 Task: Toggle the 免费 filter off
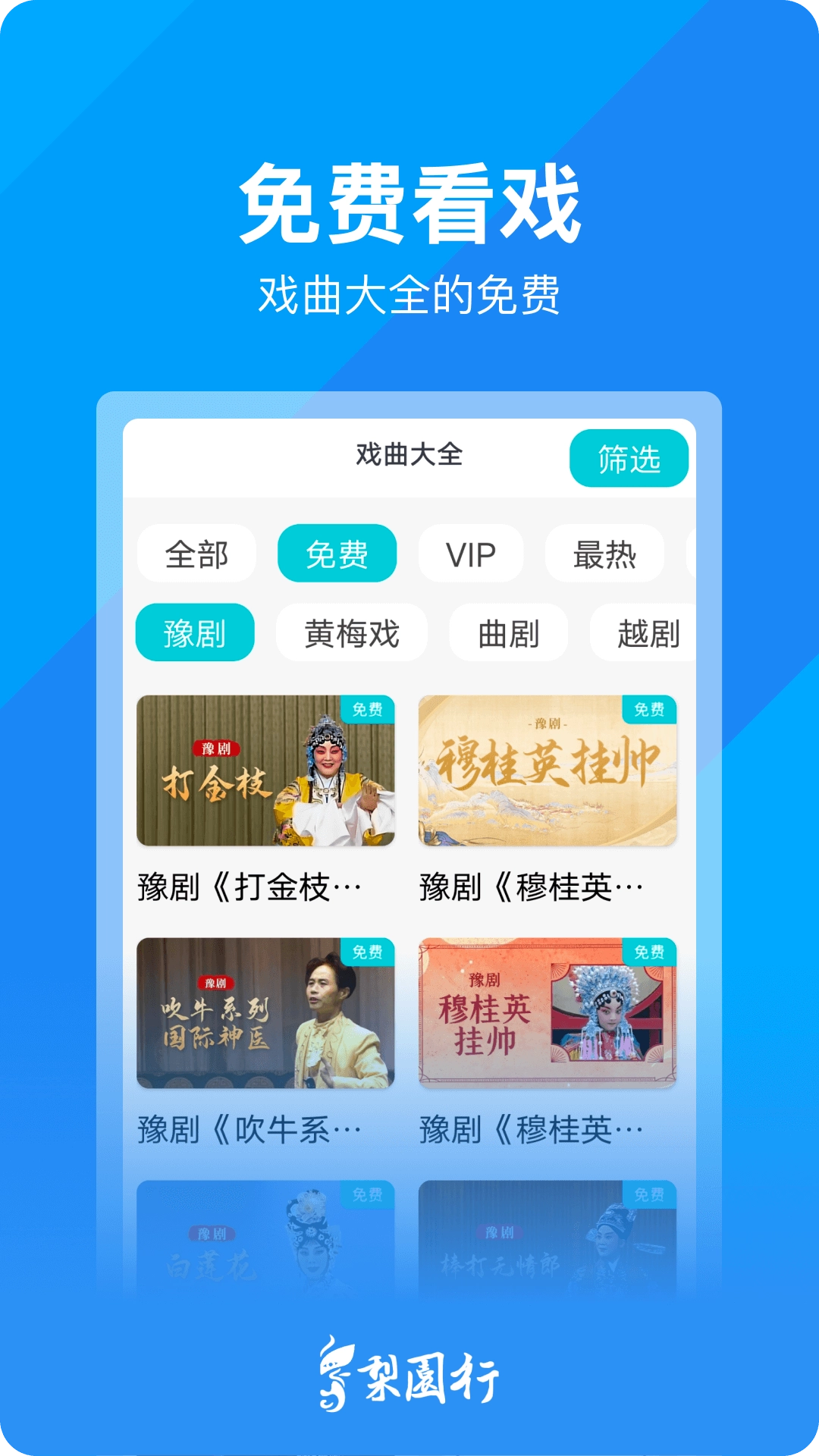338,554
